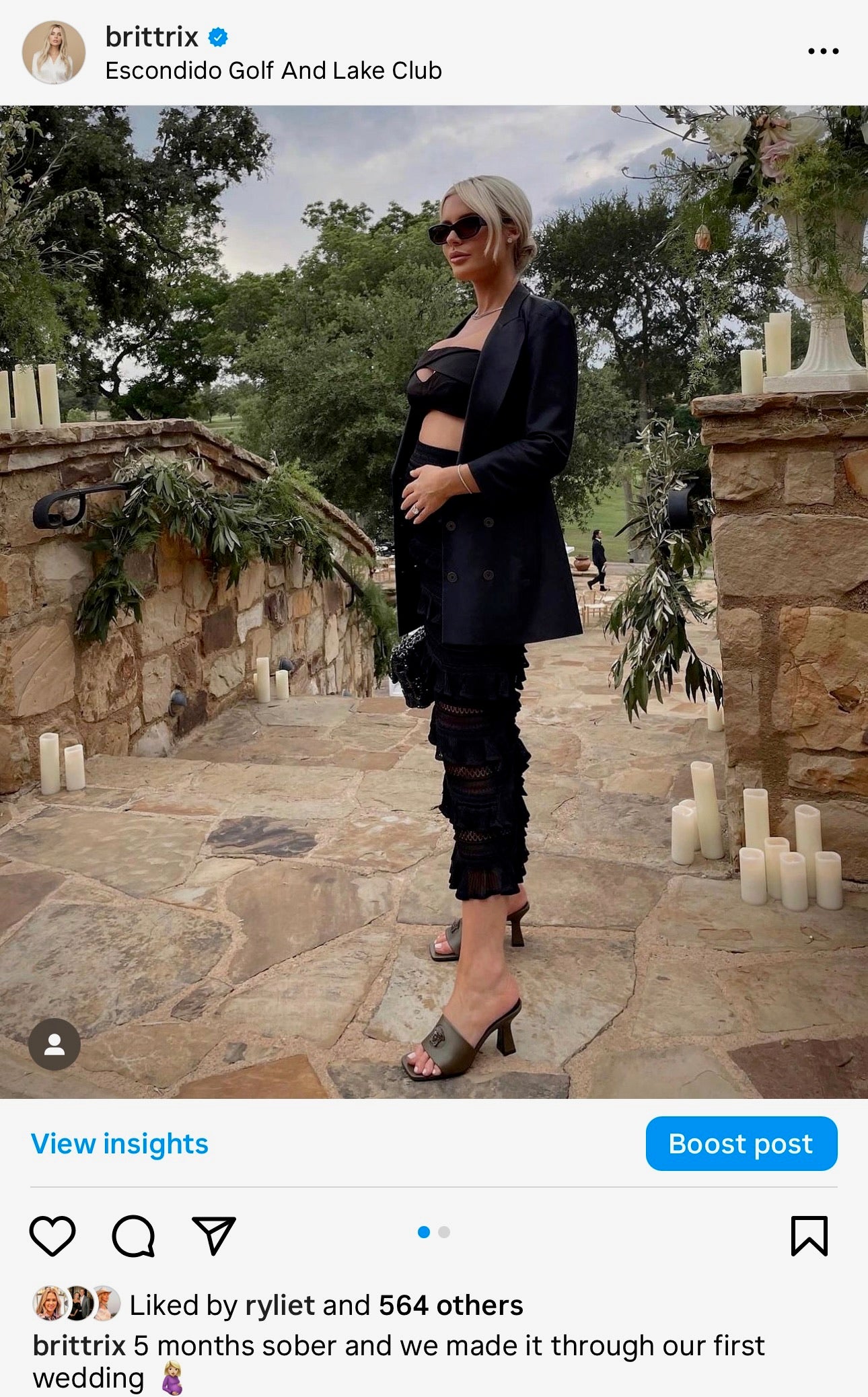Open the list of 564 others likes

[450, 1305]
